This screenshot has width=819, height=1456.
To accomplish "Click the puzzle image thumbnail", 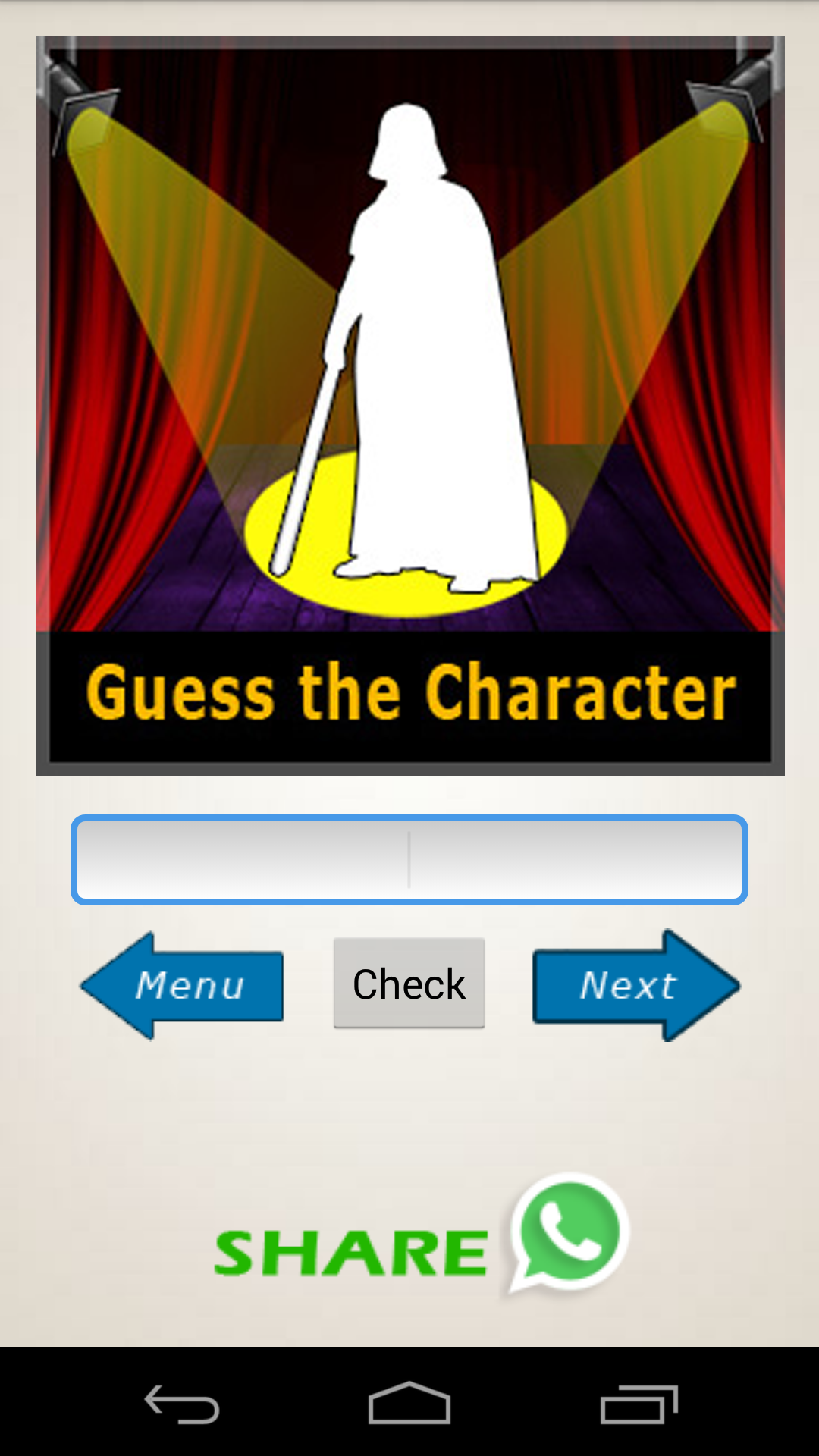I will point(409,402).
